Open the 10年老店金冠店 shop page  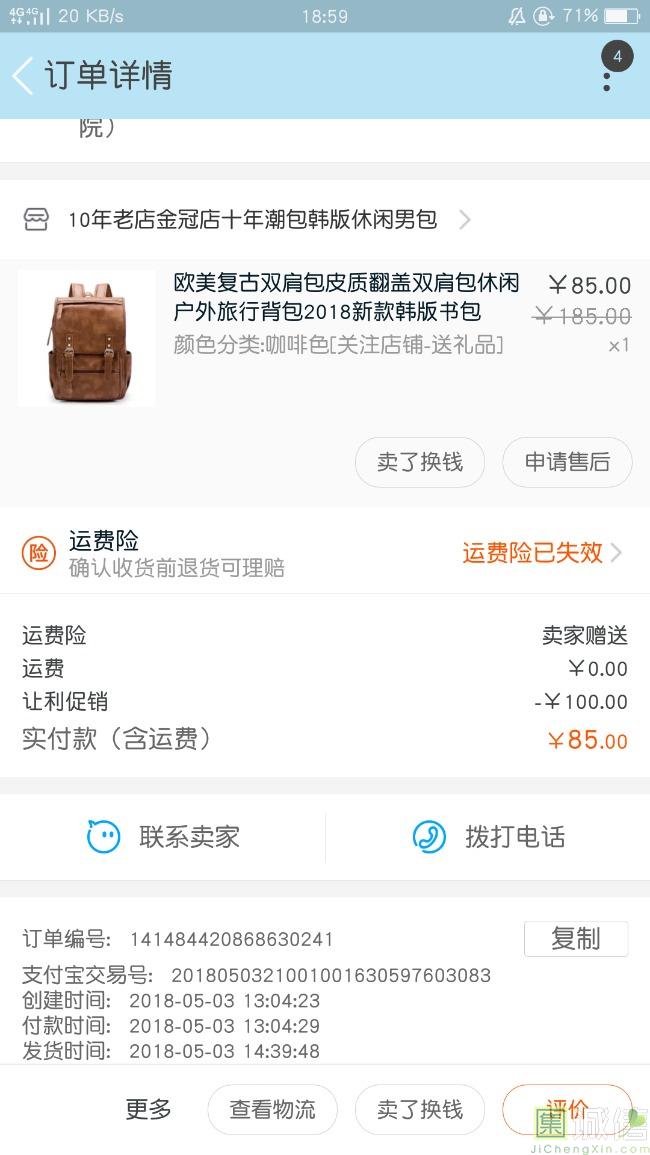tap(247, 220)
